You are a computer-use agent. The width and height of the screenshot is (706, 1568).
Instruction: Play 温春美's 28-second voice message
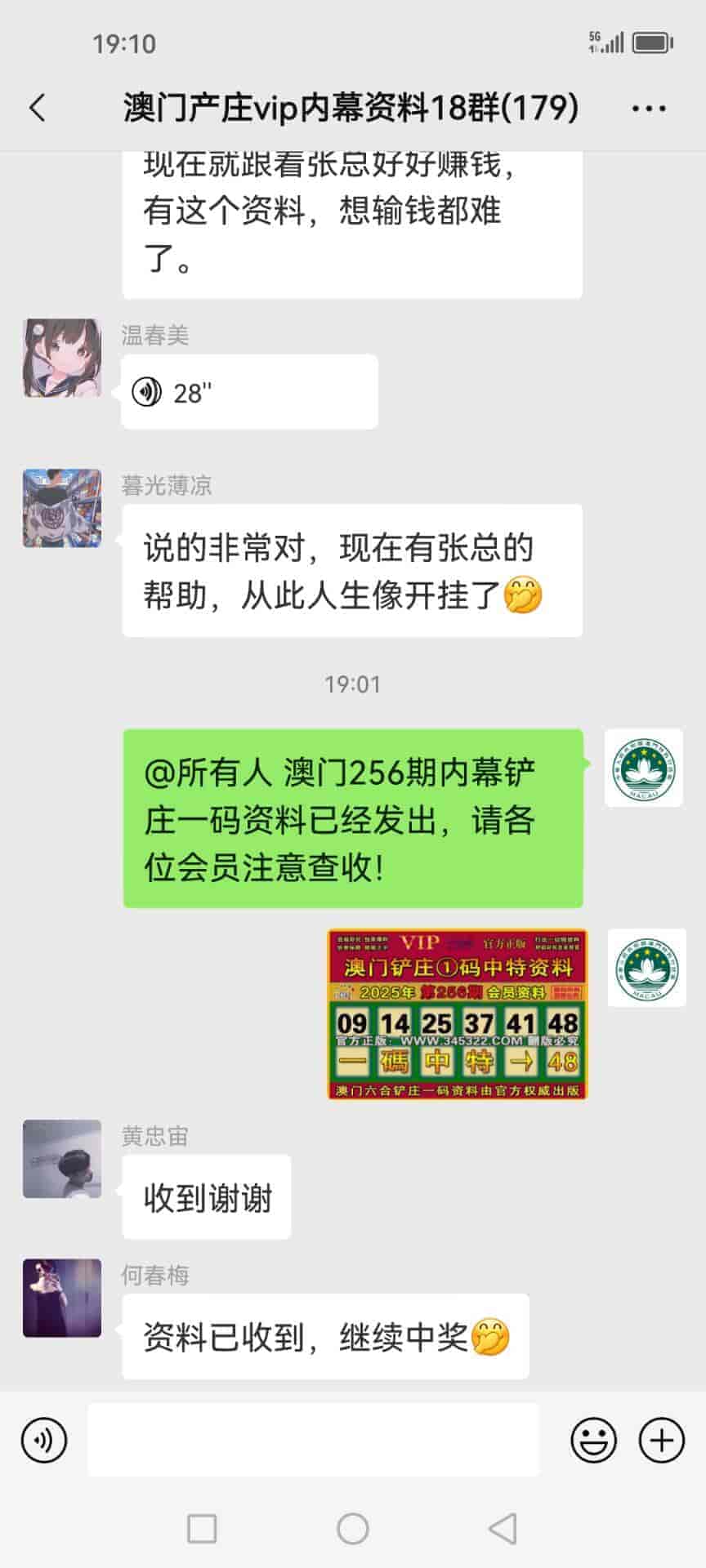[248, 392]
